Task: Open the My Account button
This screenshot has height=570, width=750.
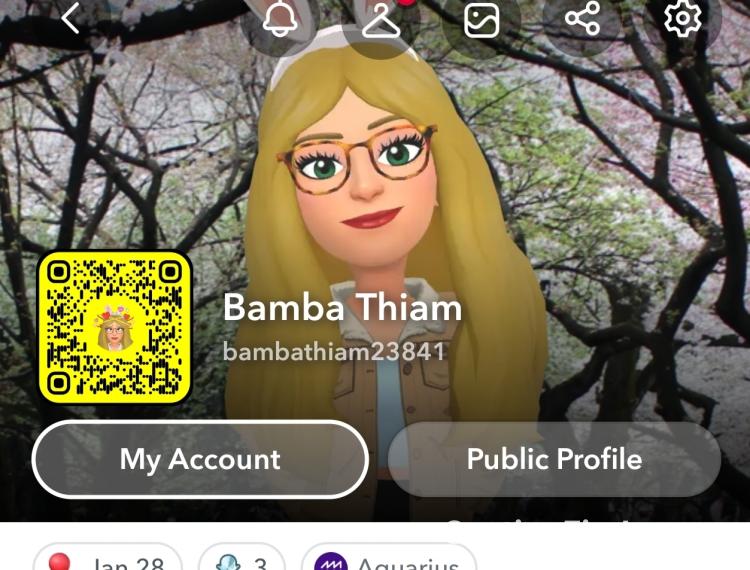Action: tap(200, 459)
